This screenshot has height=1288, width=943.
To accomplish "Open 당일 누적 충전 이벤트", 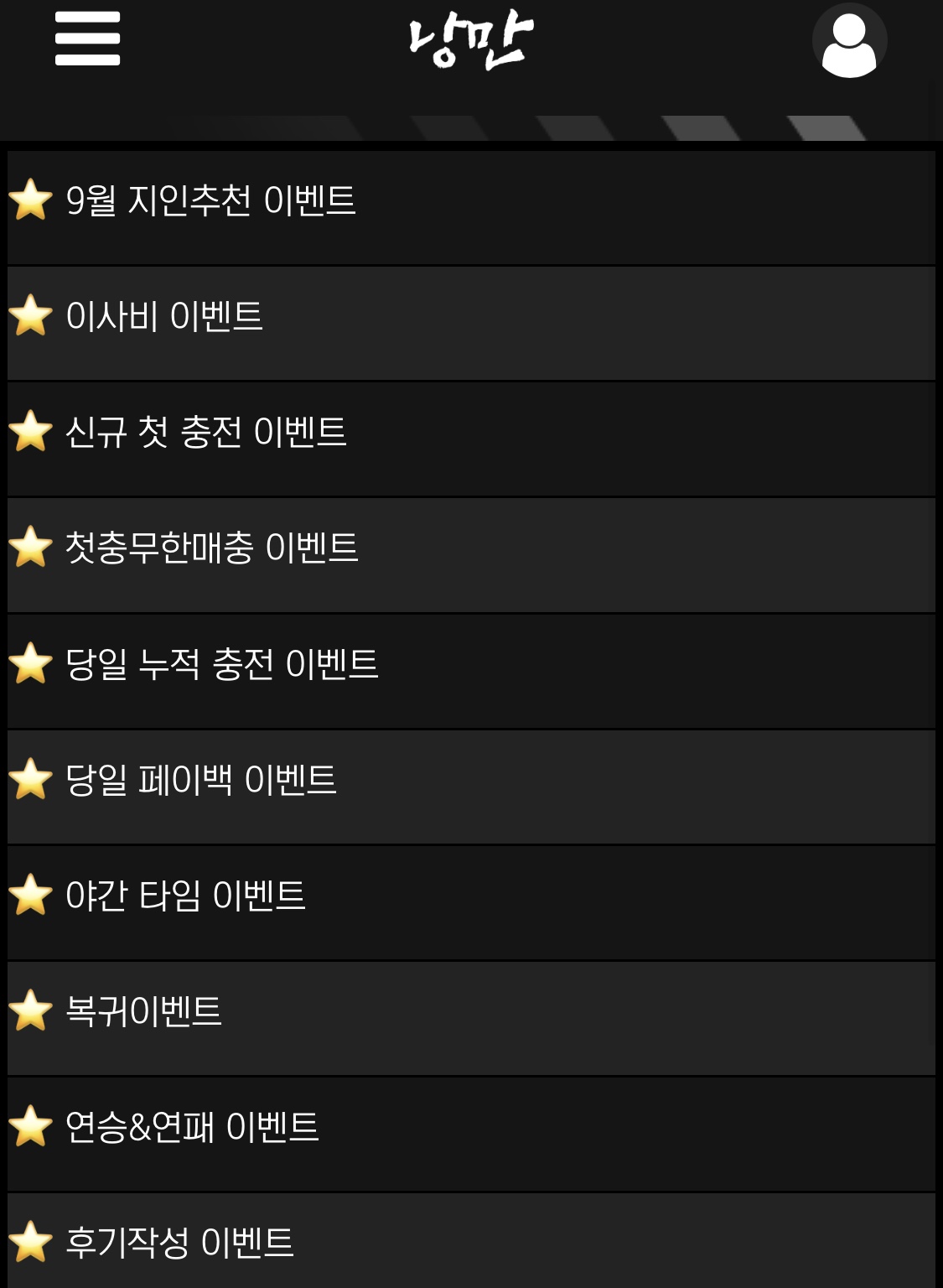I will (x=222, y=664).
